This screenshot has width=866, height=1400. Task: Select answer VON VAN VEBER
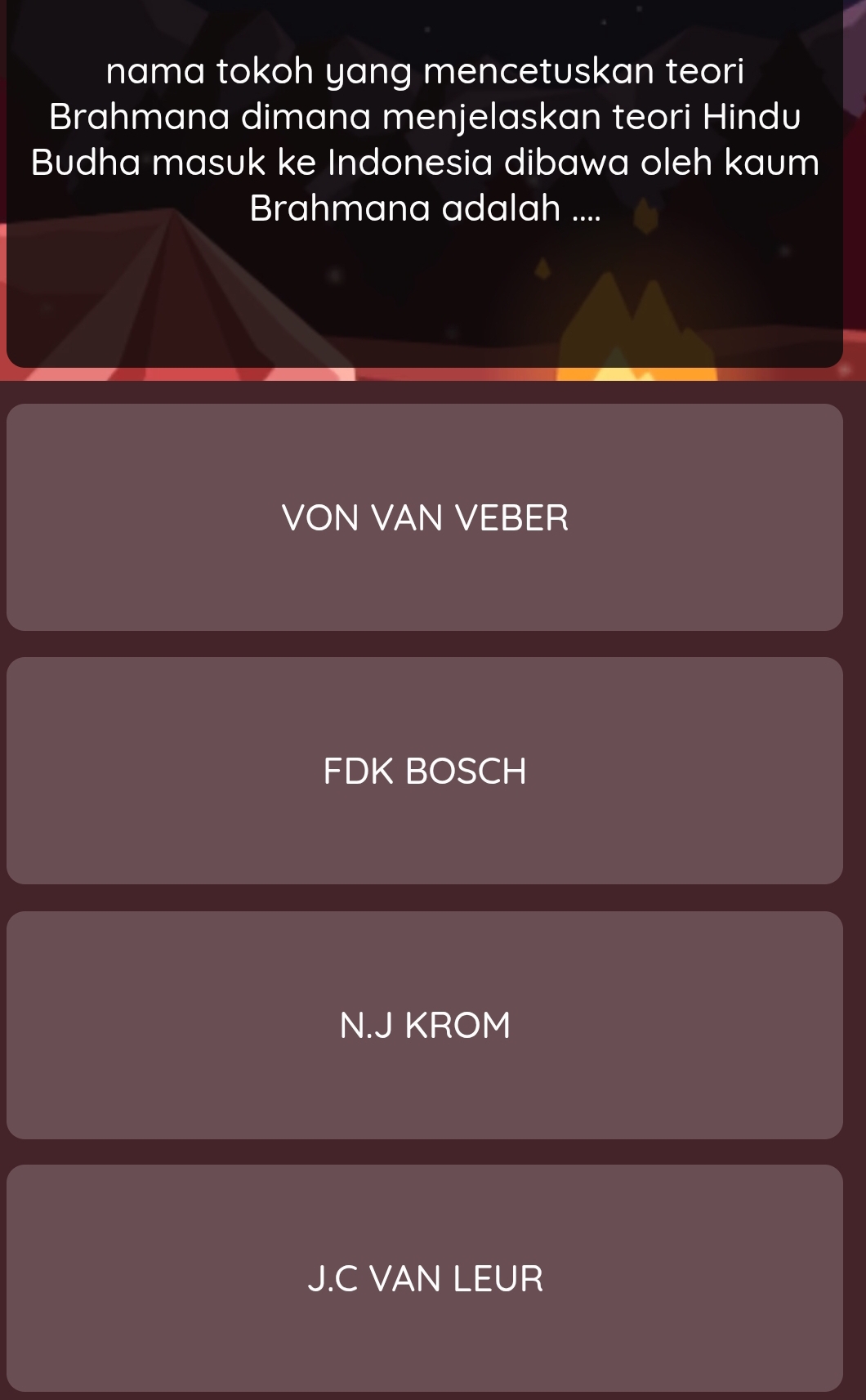tap(425, 517)
